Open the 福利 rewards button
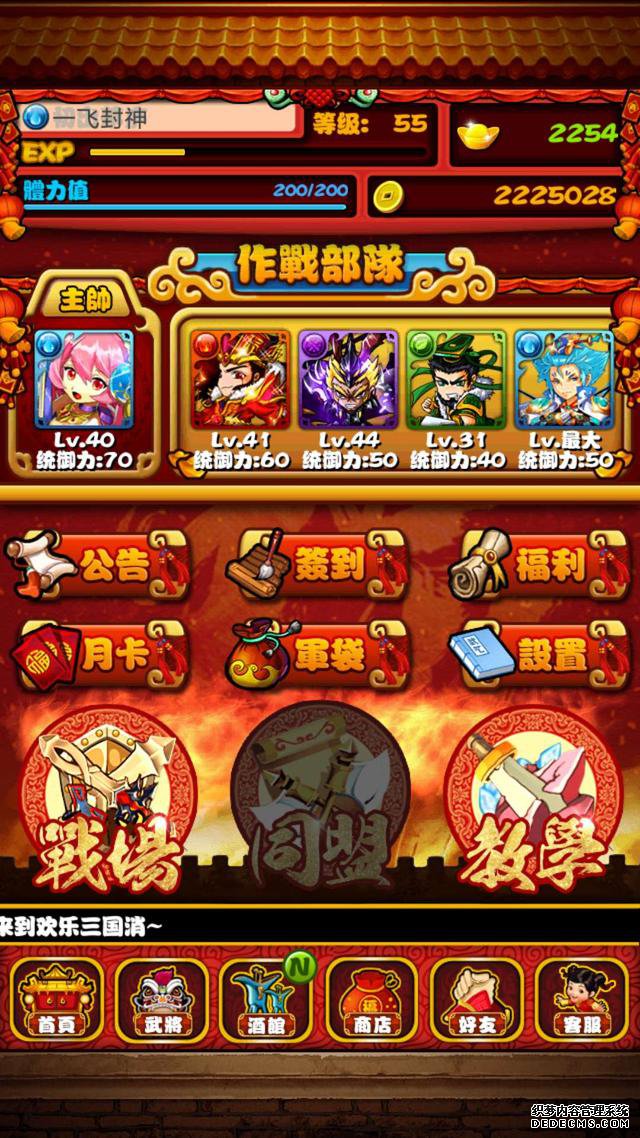Viewport: 640px width, 1138px height. [538, 567]
